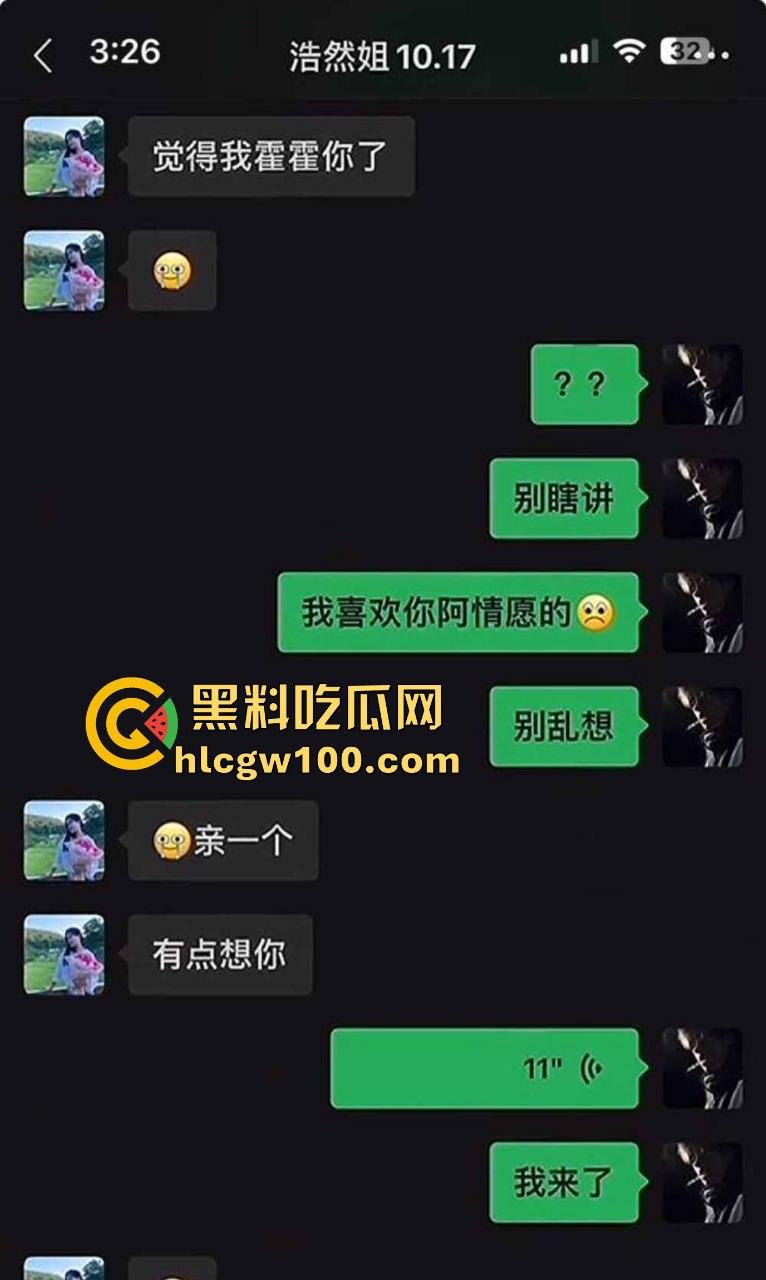Open the contact's flower bouquet avatar
This screenshot has height=1280, width=766.
pos(64,155)
